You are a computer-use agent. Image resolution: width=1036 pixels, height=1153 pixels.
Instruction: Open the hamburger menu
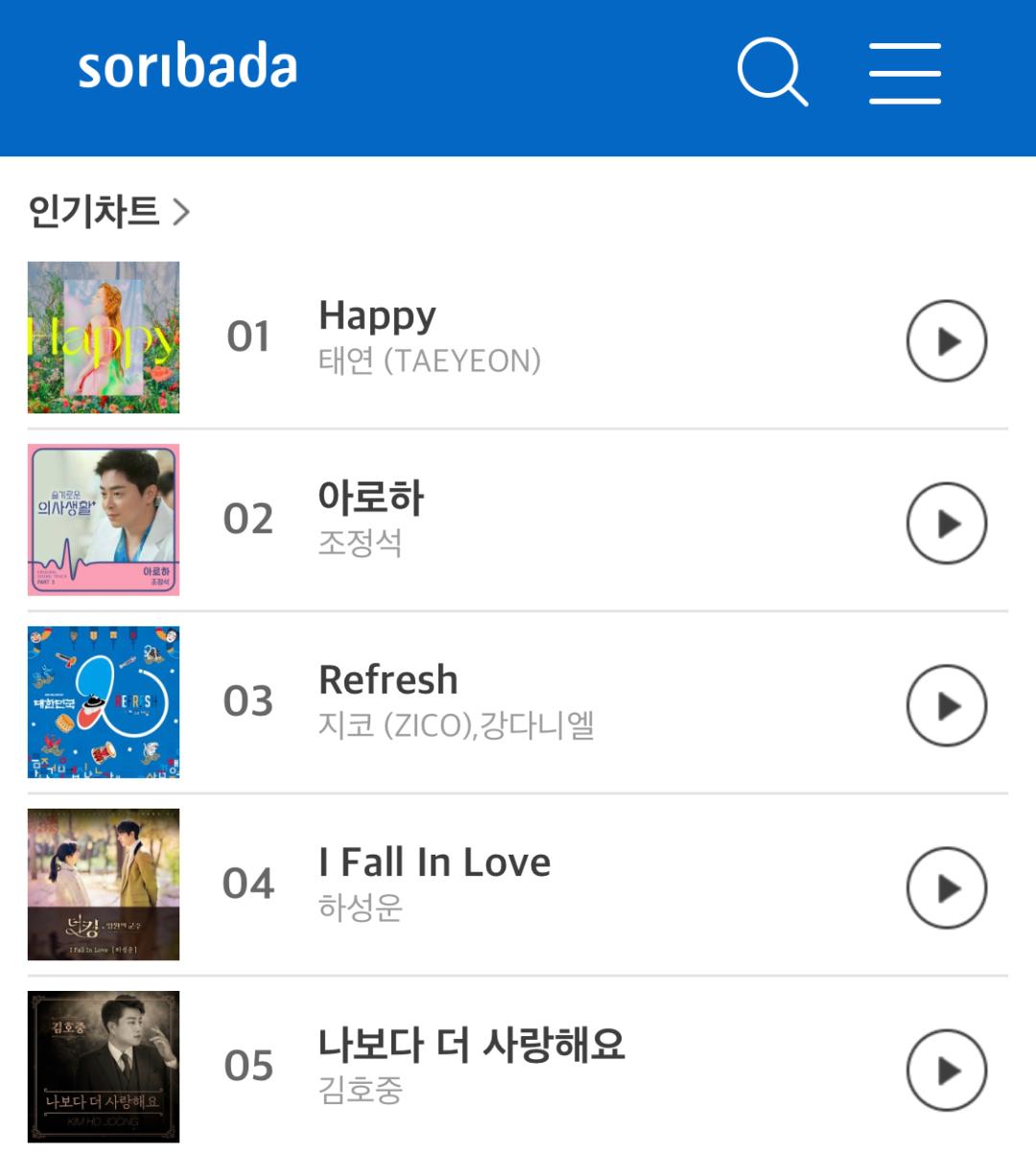tap(905, 73)
